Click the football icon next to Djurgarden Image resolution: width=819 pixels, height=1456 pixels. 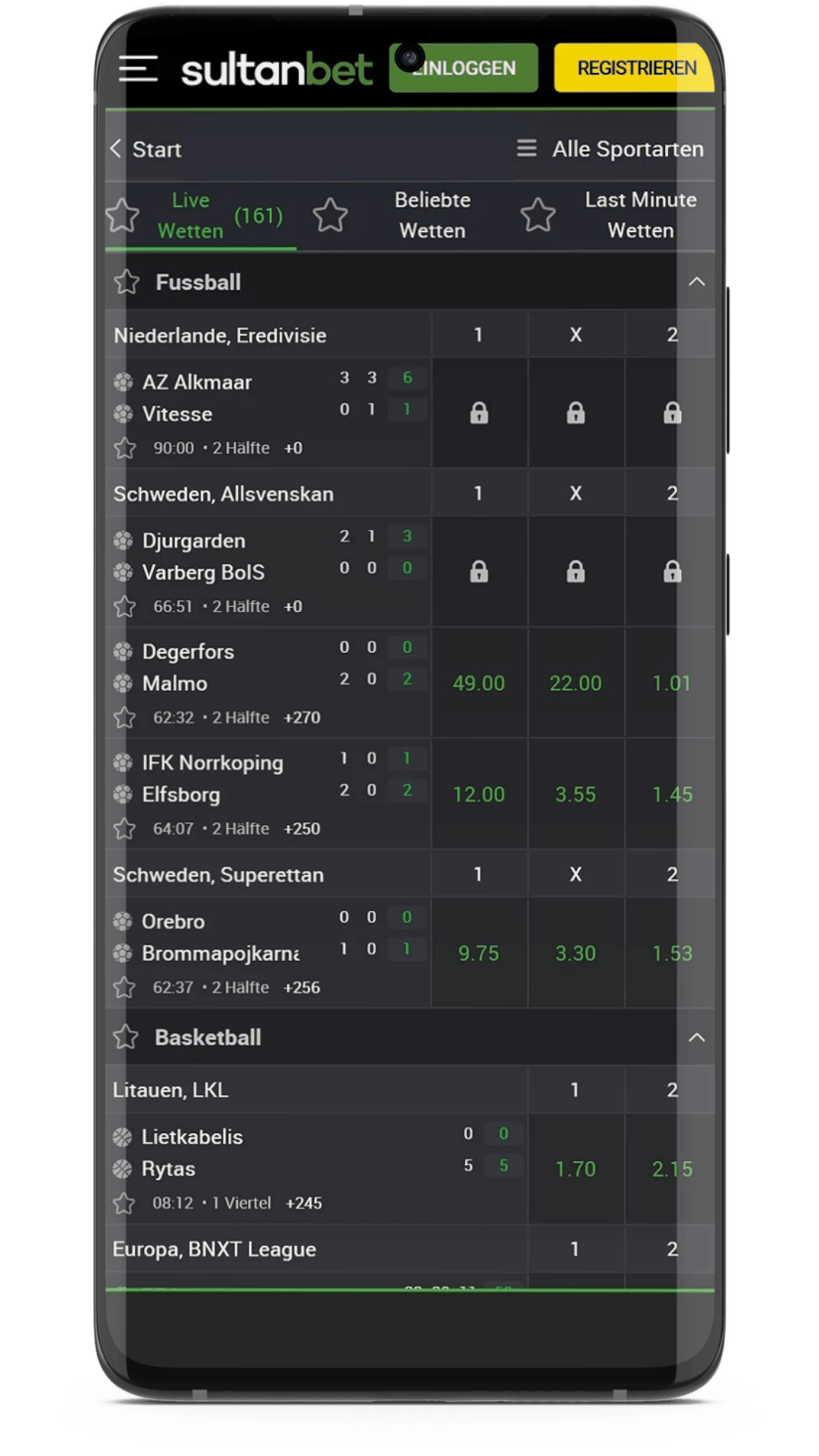pyautogui.click(x=124, y=540)
